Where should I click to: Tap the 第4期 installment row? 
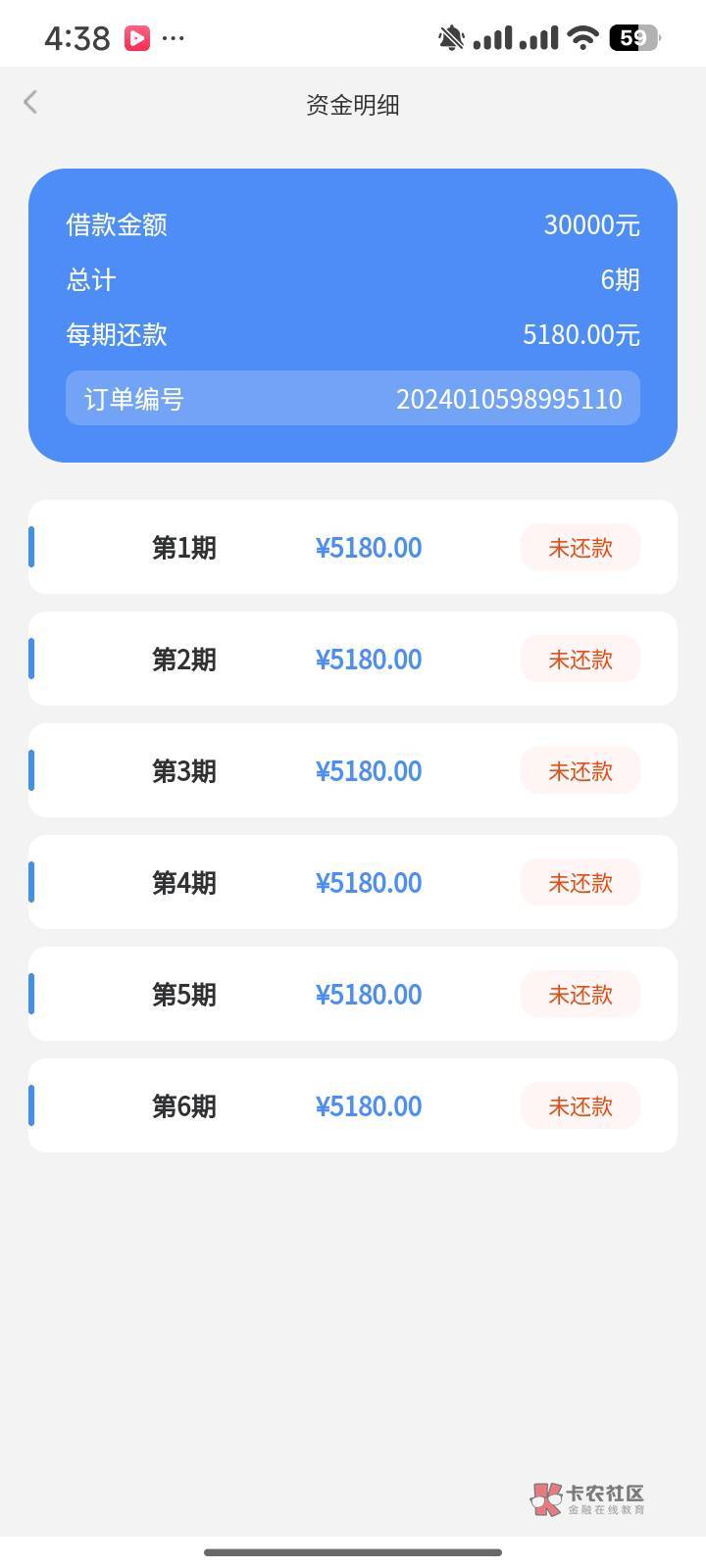click(x=352, y=882)
